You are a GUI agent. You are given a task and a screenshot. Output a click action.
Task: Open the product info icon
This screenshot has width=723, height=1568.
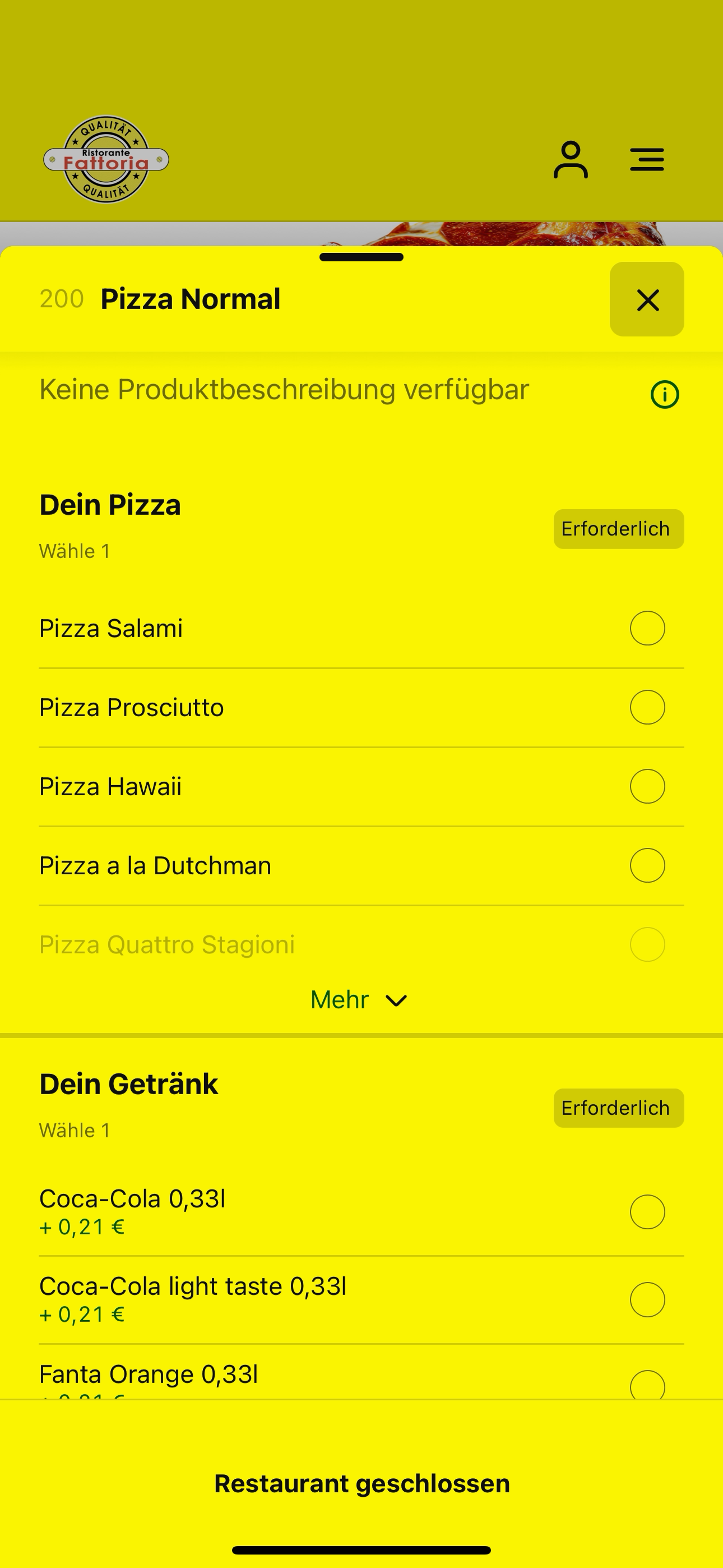(665, 394)
